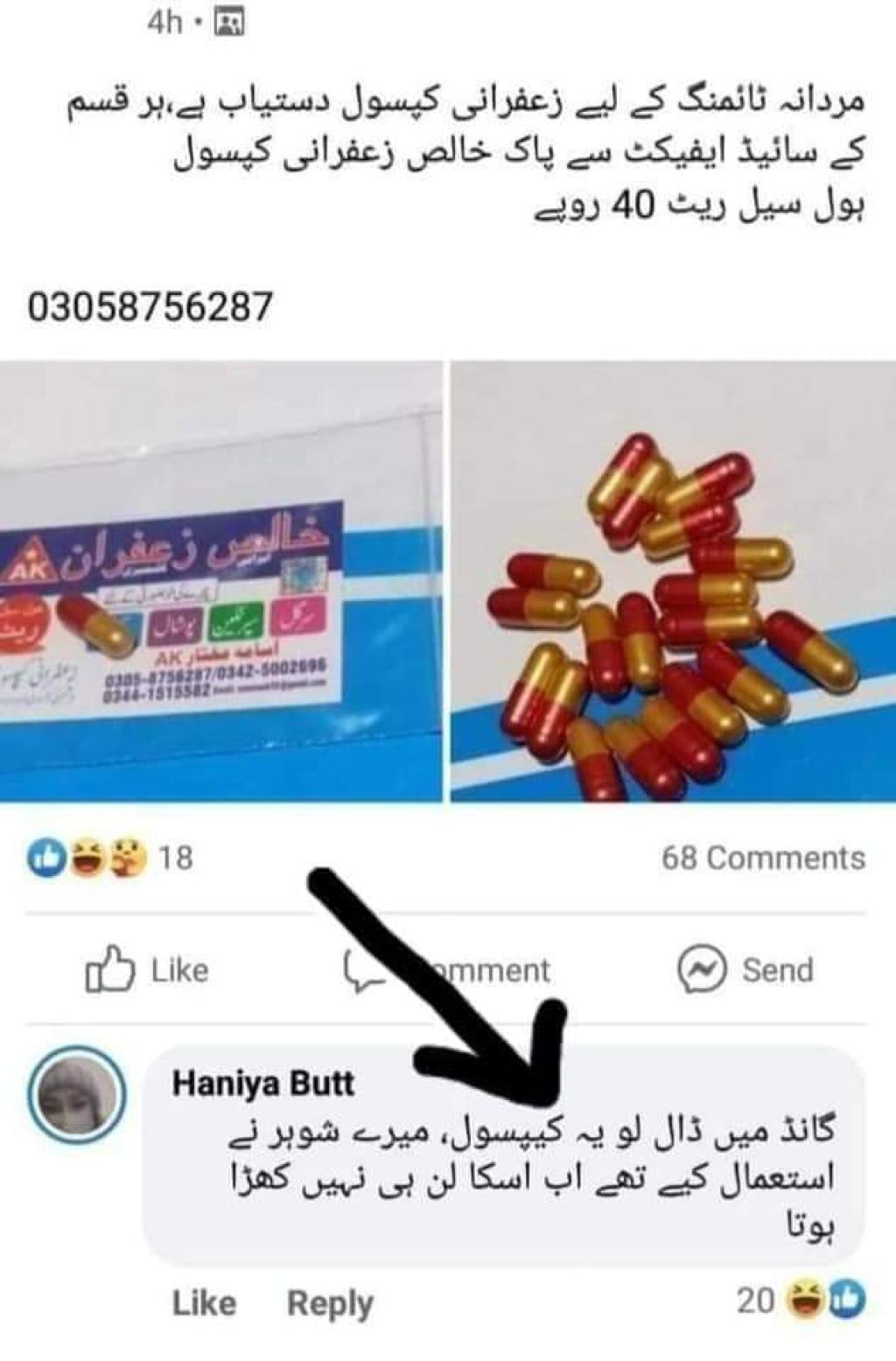Viewport: 896px width, 1361px height.
Task: Open the Haniya Butt name link
Action: 262,1084
